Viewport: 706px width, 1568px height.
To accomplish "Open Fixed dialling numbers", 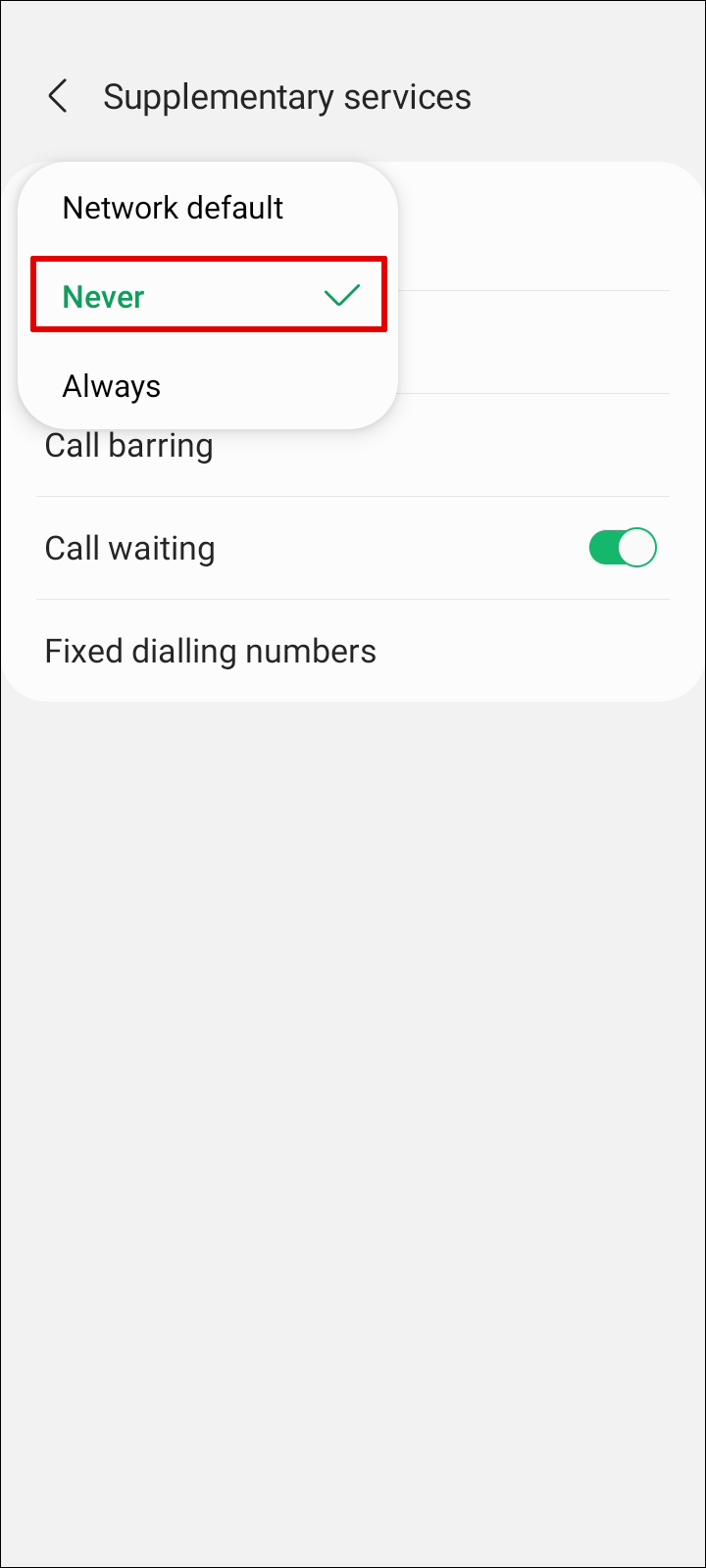I will tap(210, 651).
